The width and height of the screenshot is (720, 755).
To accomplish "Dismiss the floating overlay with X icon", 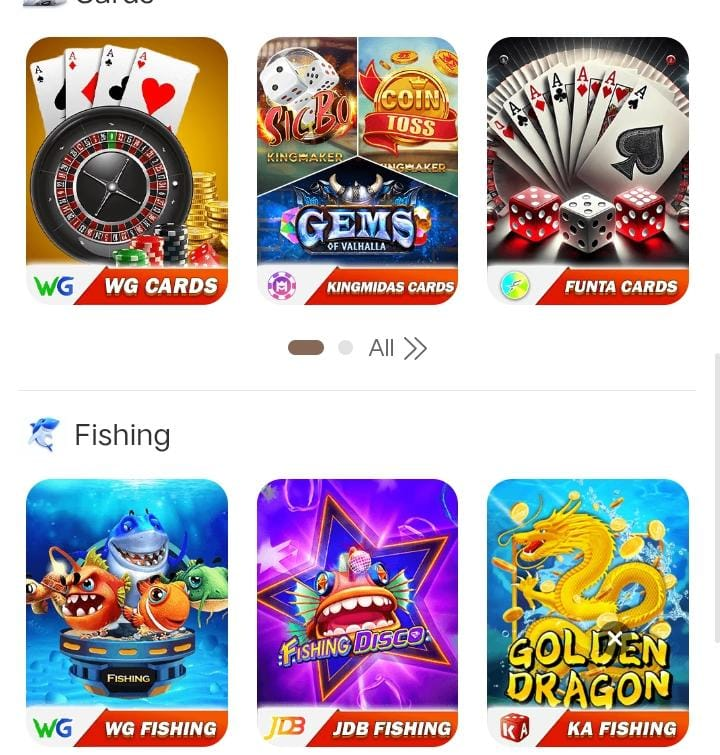I will point(615,638).
